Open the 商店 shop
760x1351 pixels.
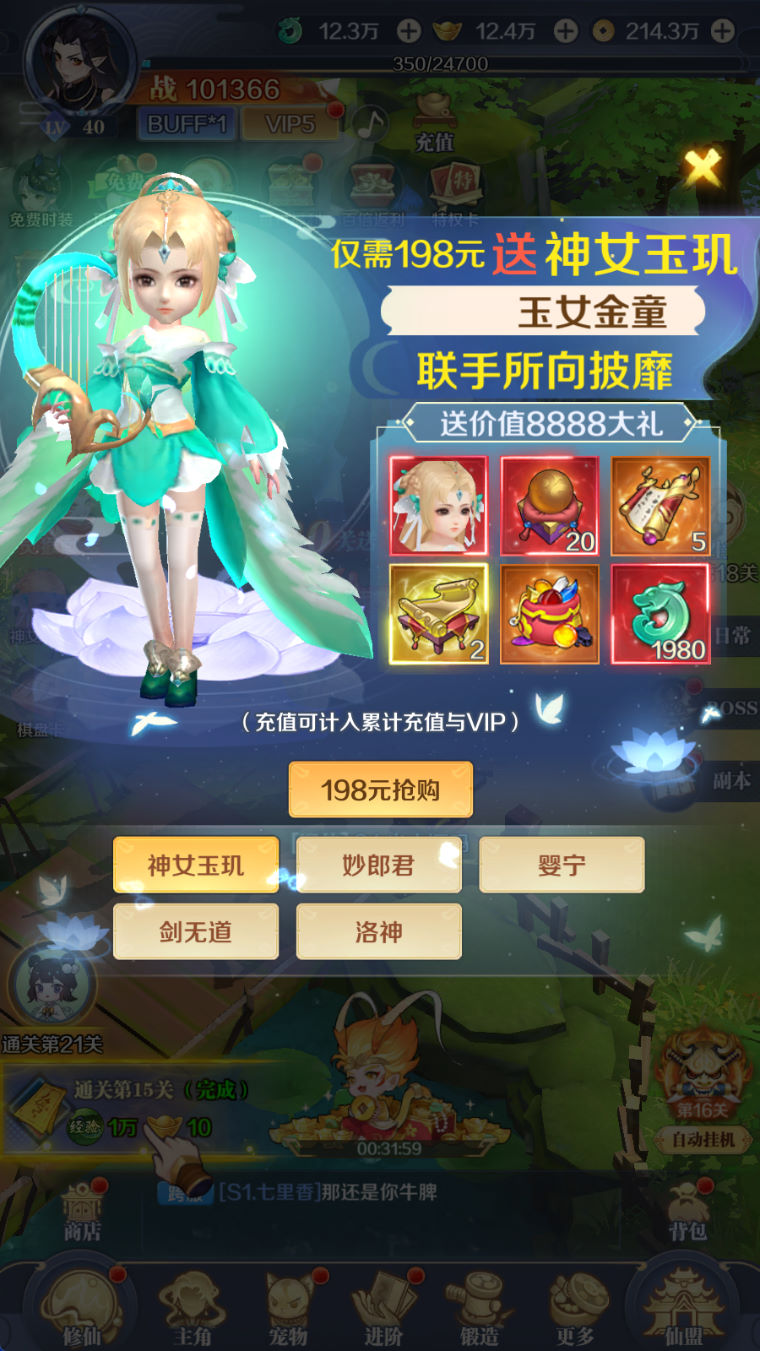click(82, 1210)
